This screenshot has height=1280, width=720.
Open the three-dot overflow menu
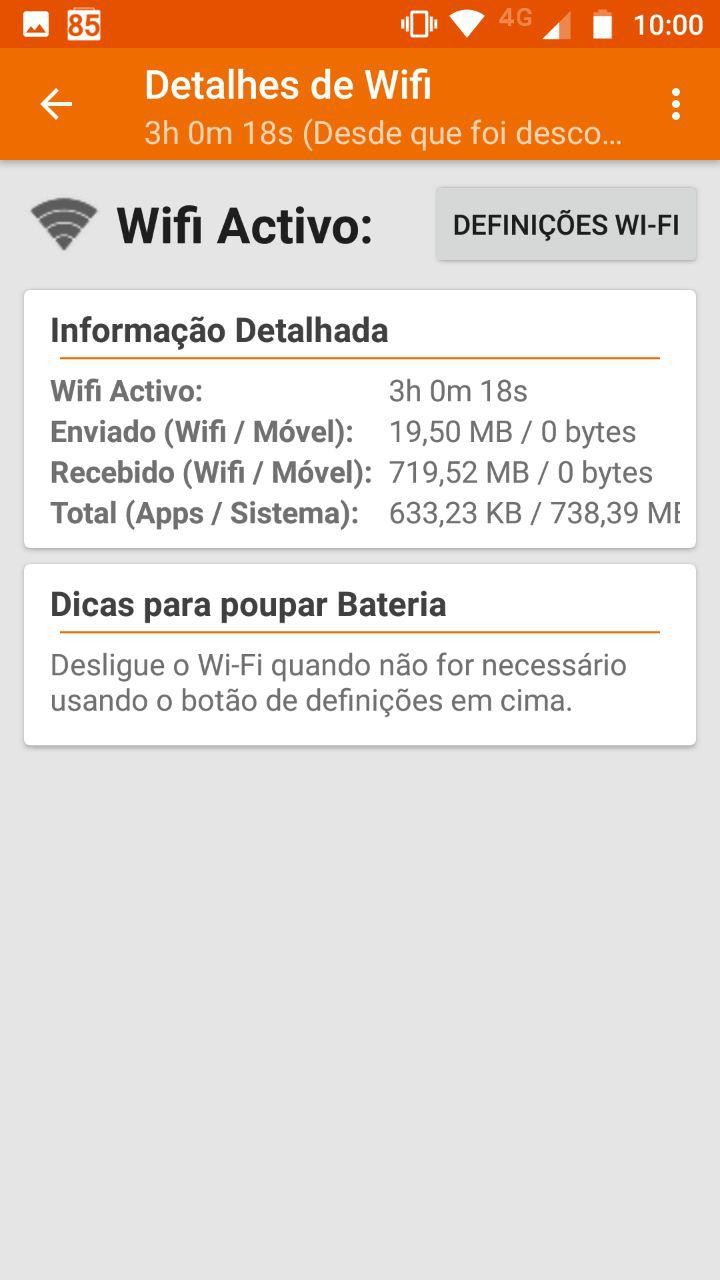[x=676, y=104]
